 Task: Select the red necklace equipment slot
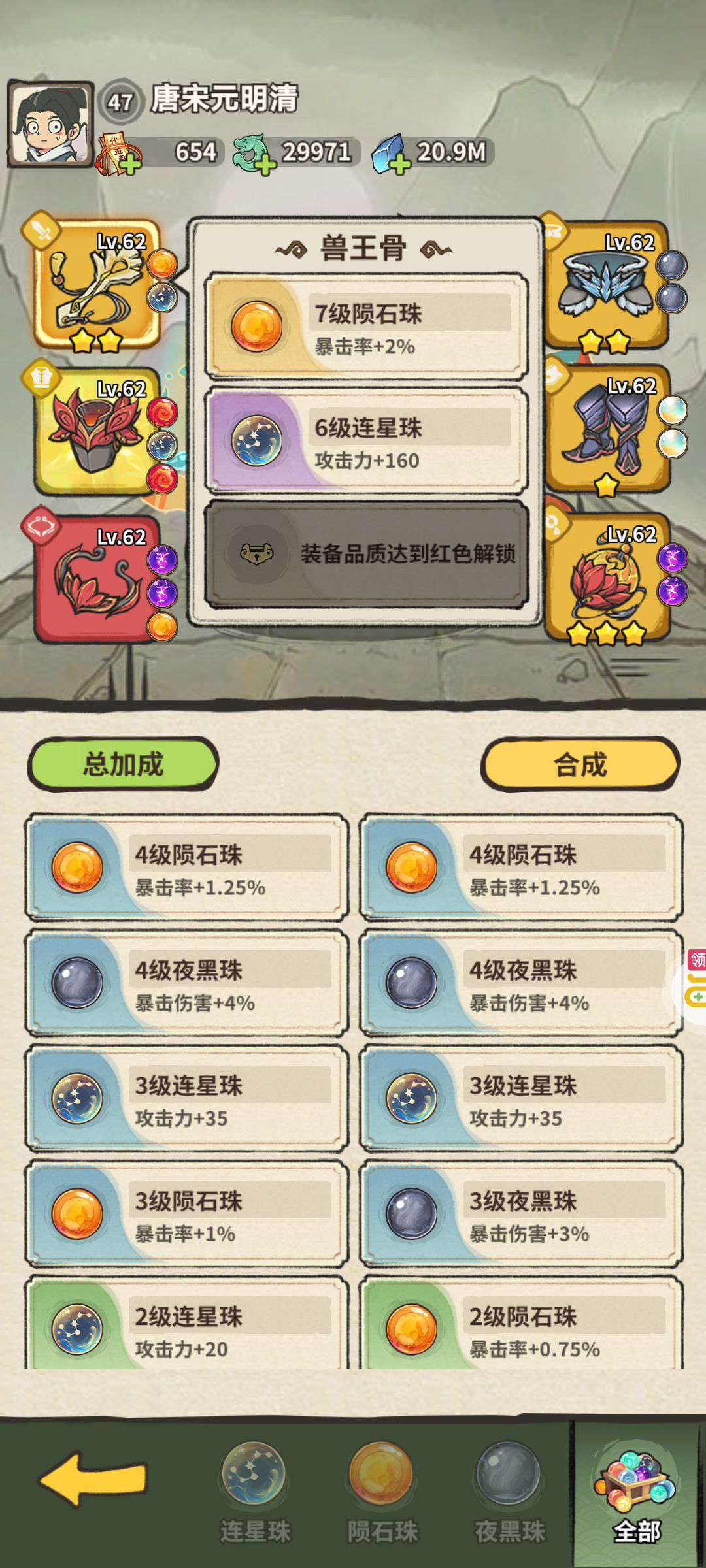click(98, 578)
